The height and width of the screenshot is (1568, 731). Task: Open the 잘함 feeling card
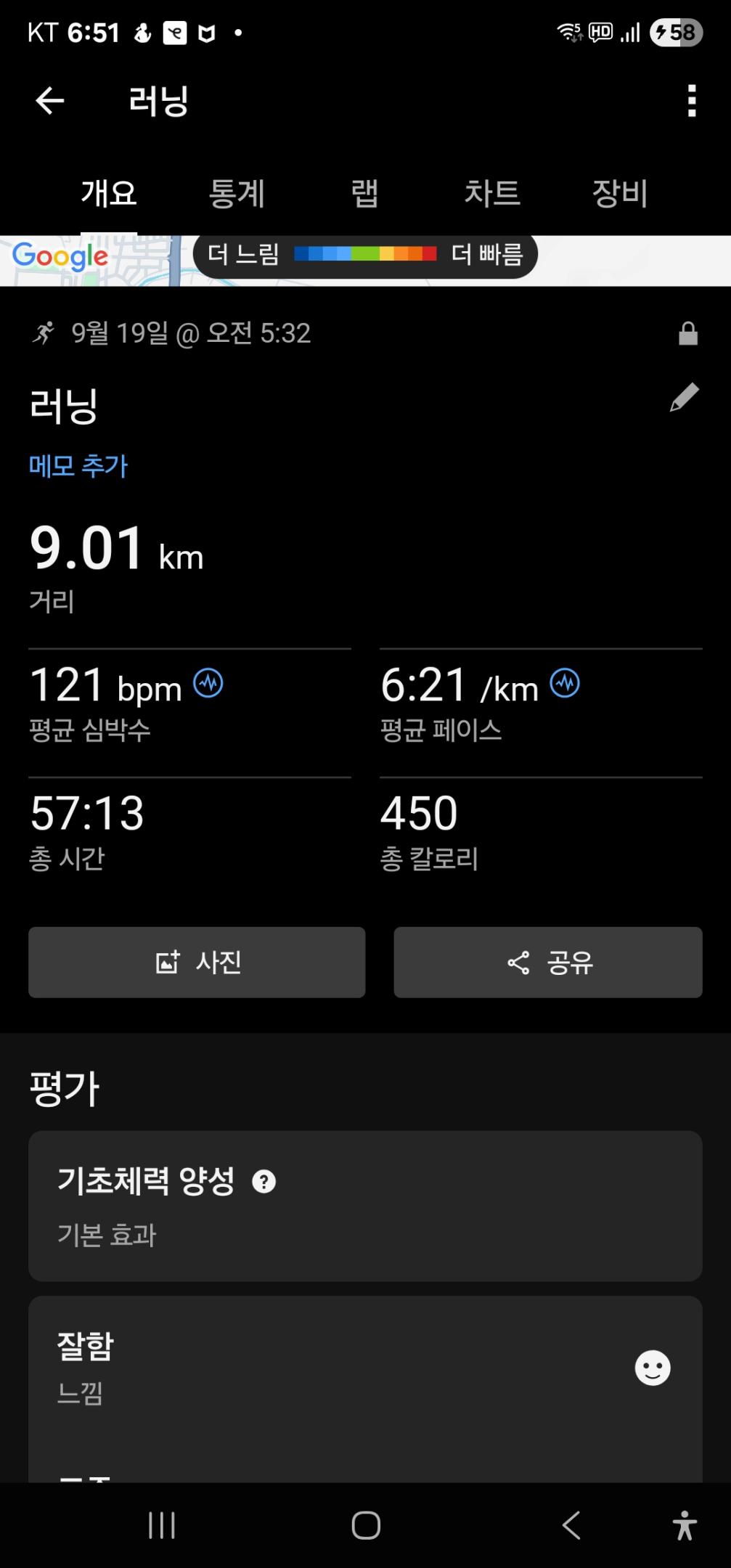coord(364,1369)
